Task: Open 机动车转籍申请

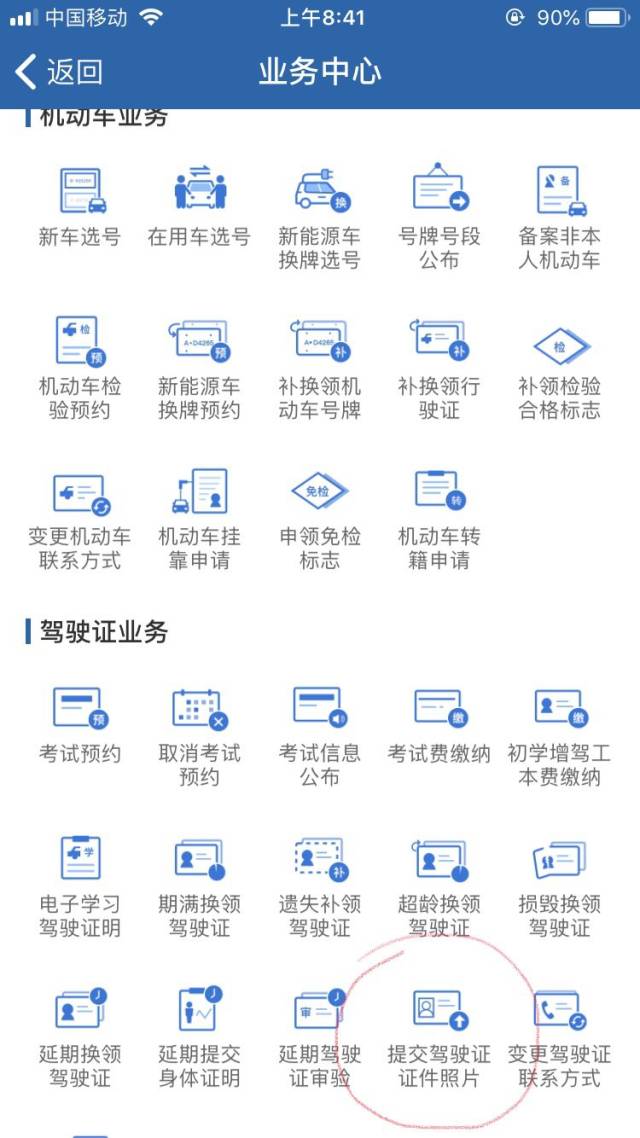Action: click(x=439, y=517)
